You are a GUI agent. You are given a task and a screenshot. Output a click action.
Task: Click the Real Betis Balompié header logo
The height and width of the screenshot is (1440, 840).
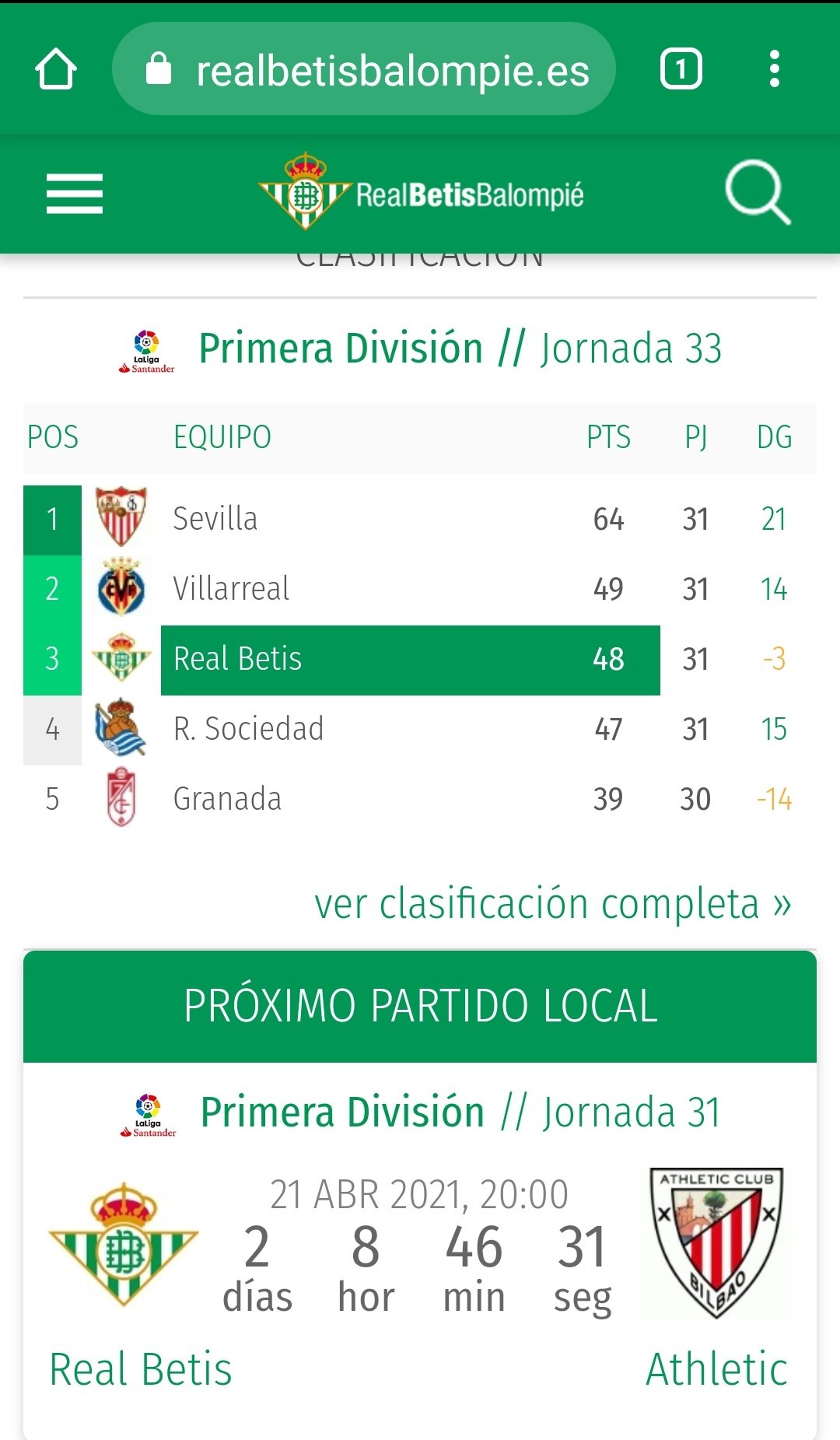click(420, 194)
